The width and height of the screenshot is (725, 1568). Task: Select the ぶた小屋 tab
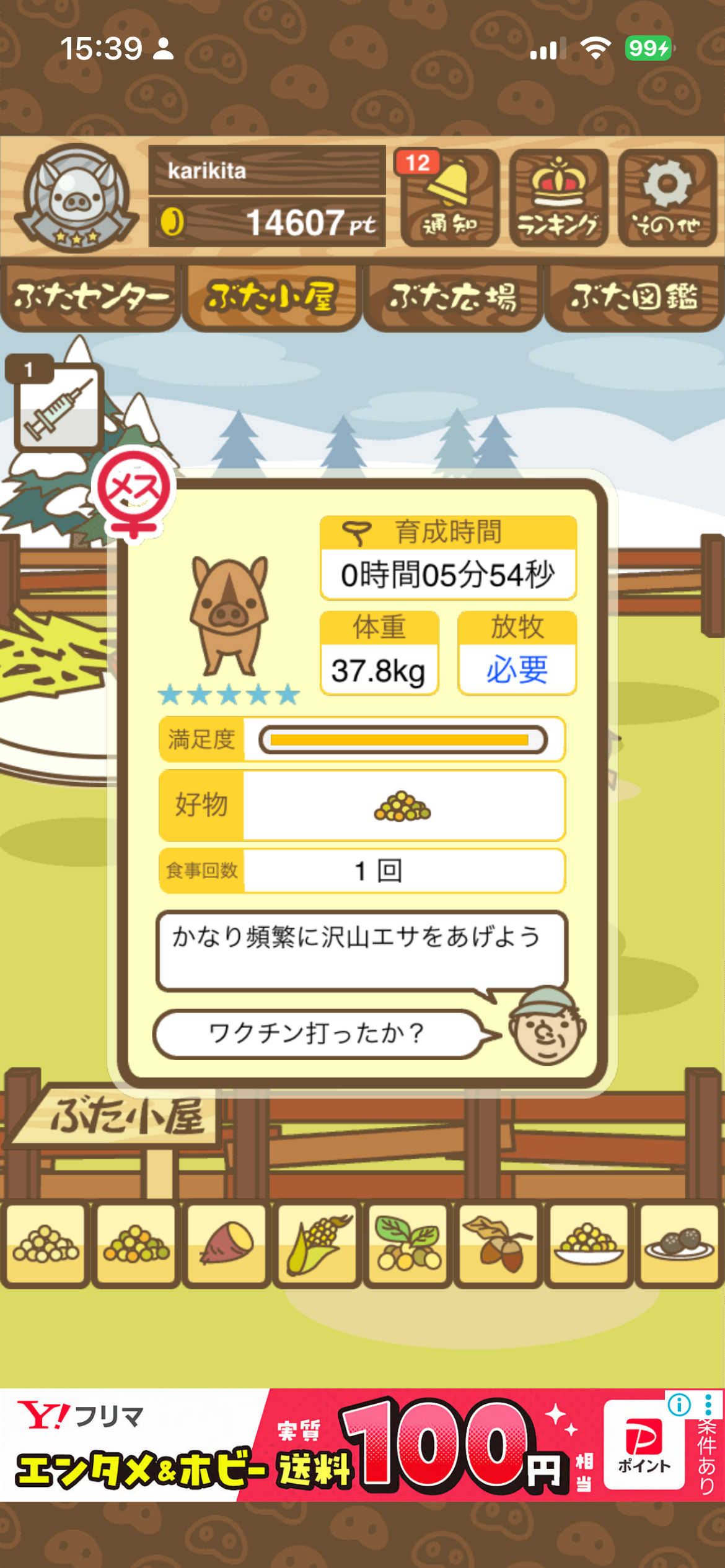point(271,298)
